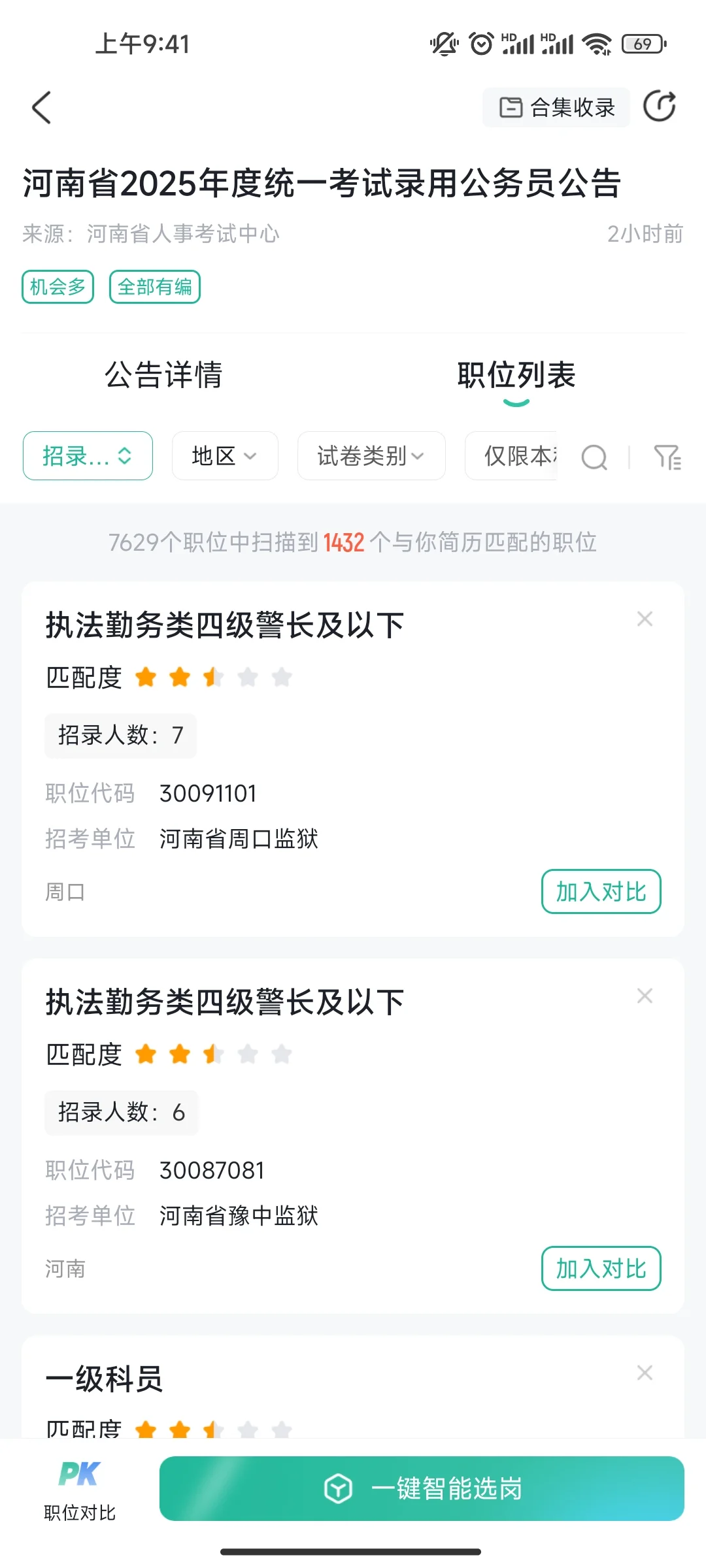706x1568 pixels.
Task: Expand the 招录 sort dropdown
Action: click(x=87, y=456)
